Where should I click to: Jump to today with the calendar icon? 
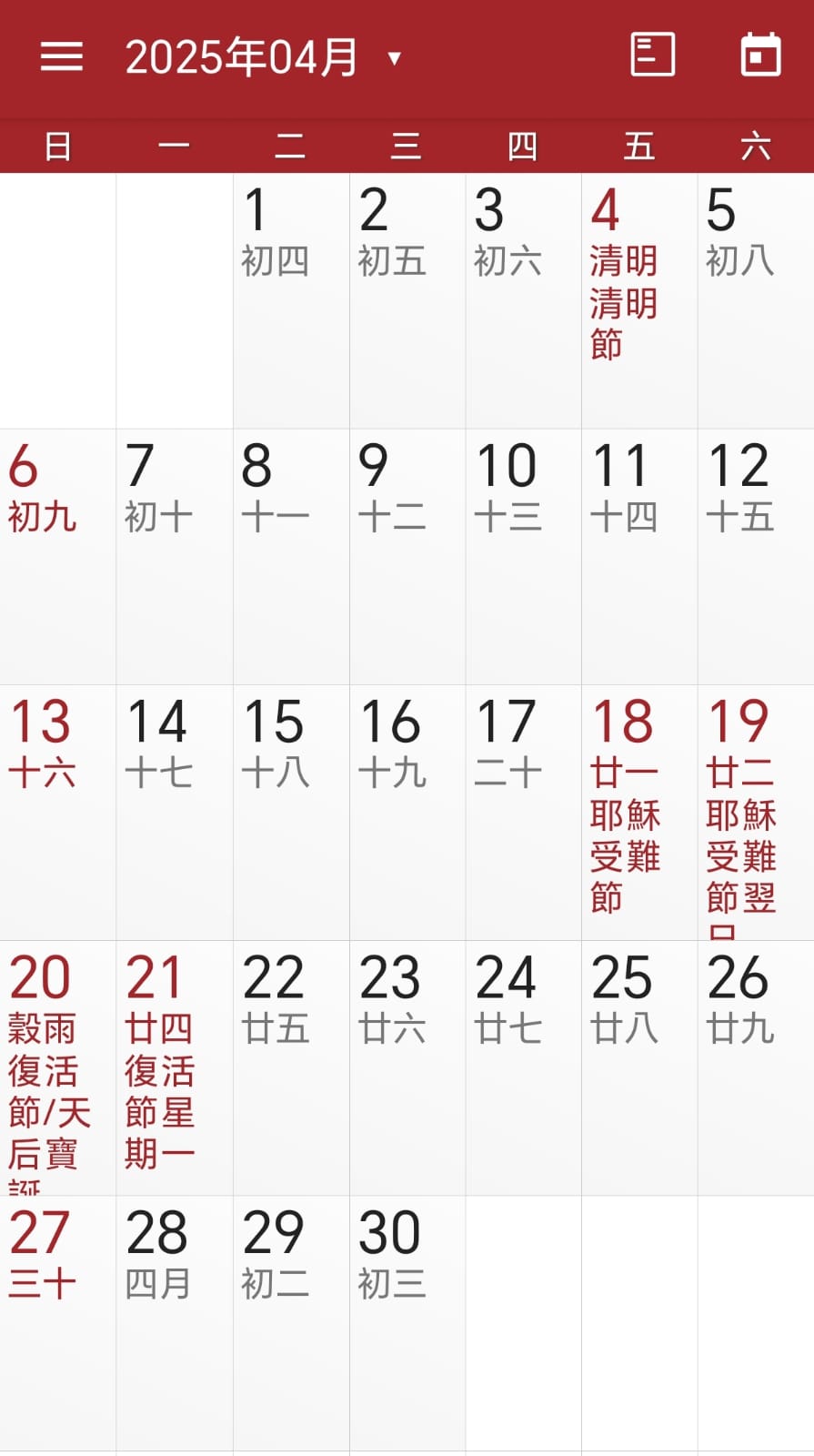(x=760, y=55)
